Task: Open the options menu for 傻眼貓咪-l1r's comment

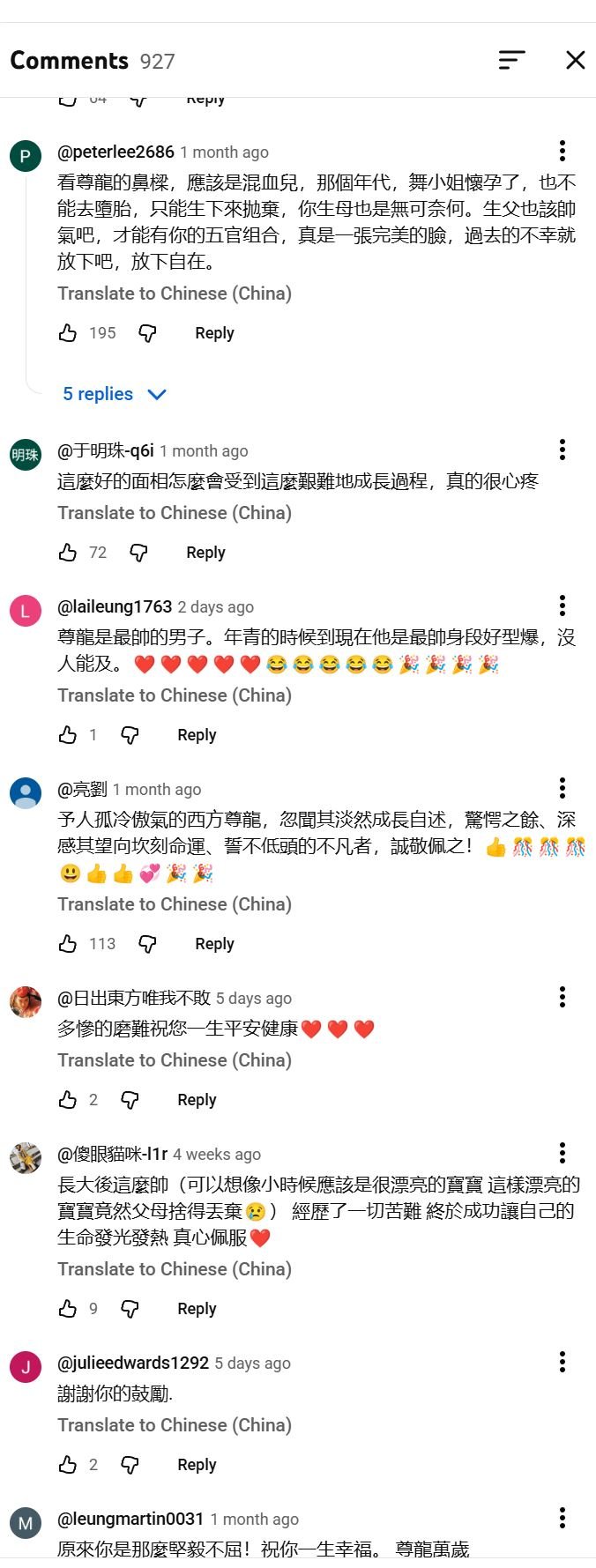Action: (x=562, y=1153)
